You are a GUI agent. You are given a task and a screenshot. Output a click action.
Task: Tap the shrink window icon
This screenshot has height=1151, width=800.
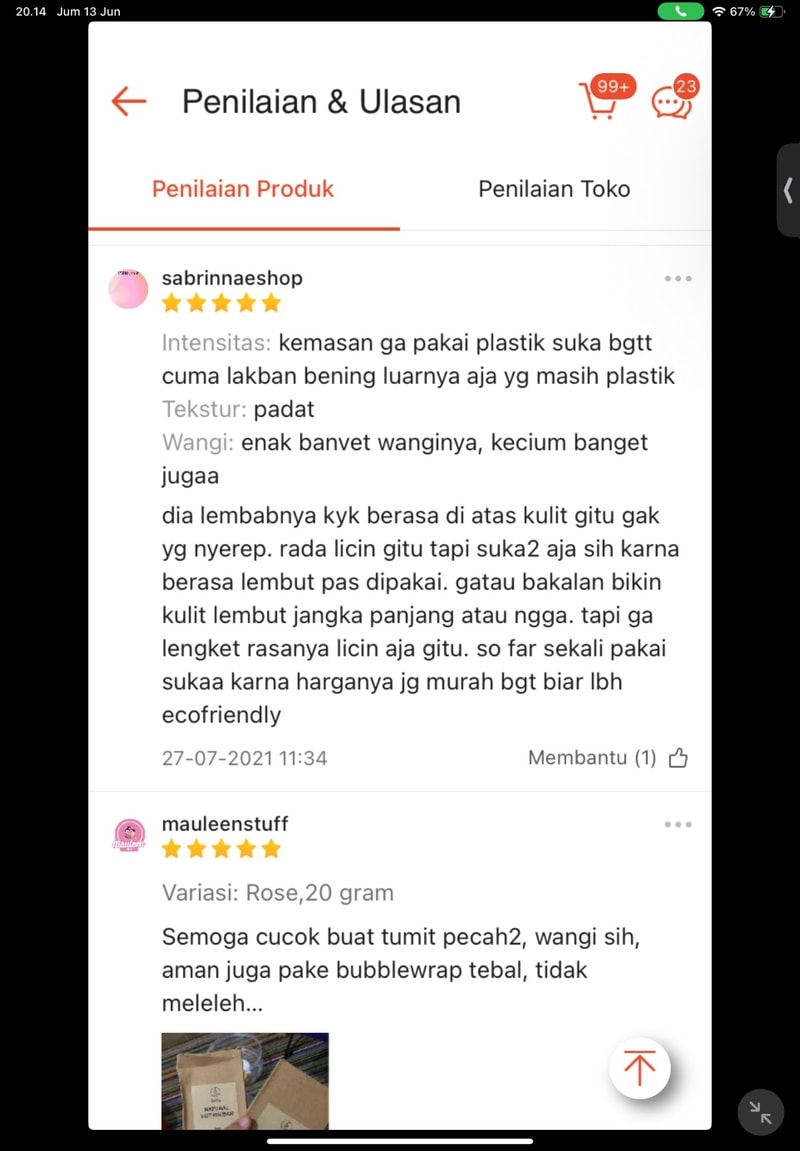(x=760, y=1111)
